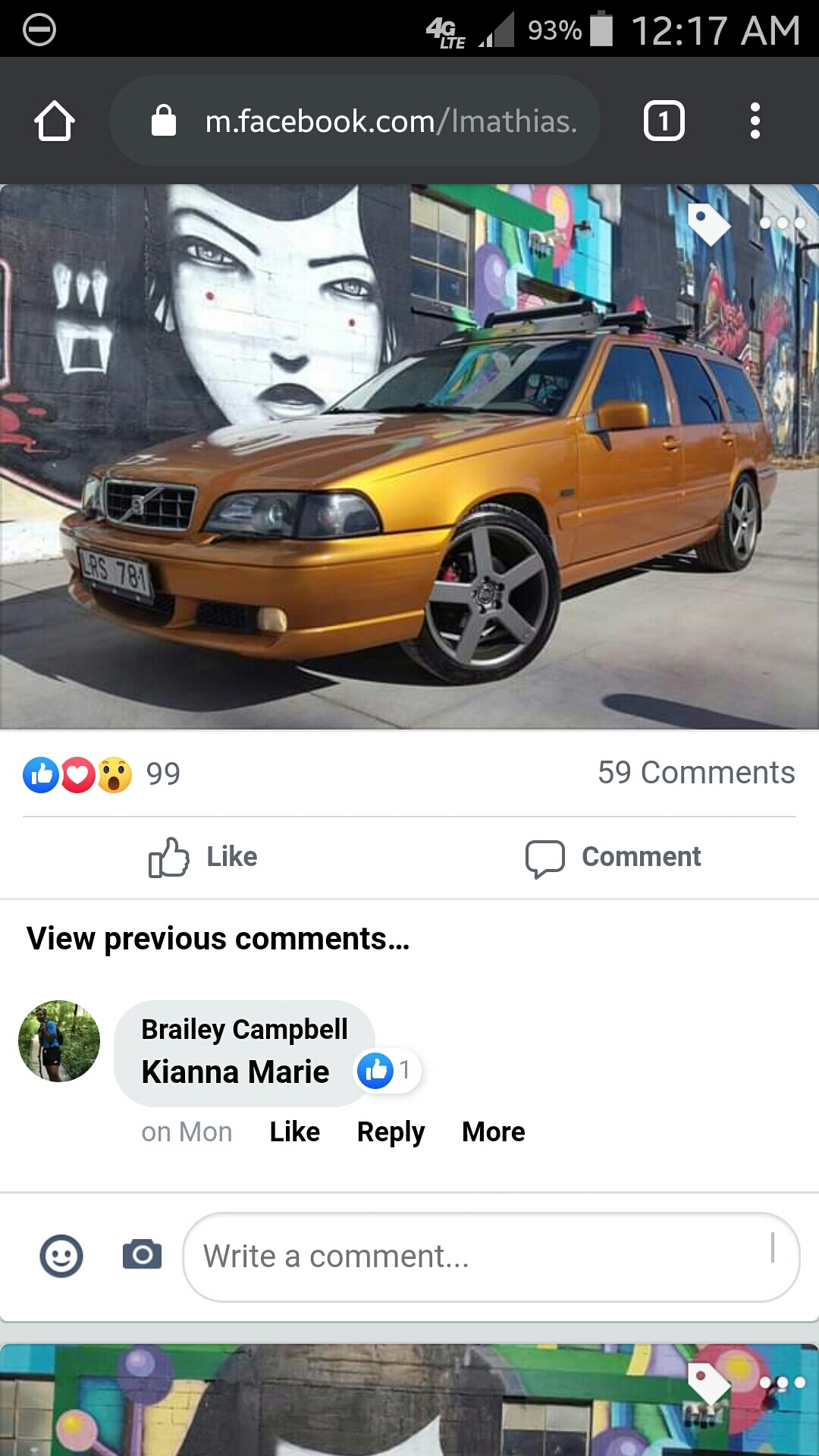This screenshot has height=1456, width=819.
Task: View the 99 reactions on the post
Action: 102,774
